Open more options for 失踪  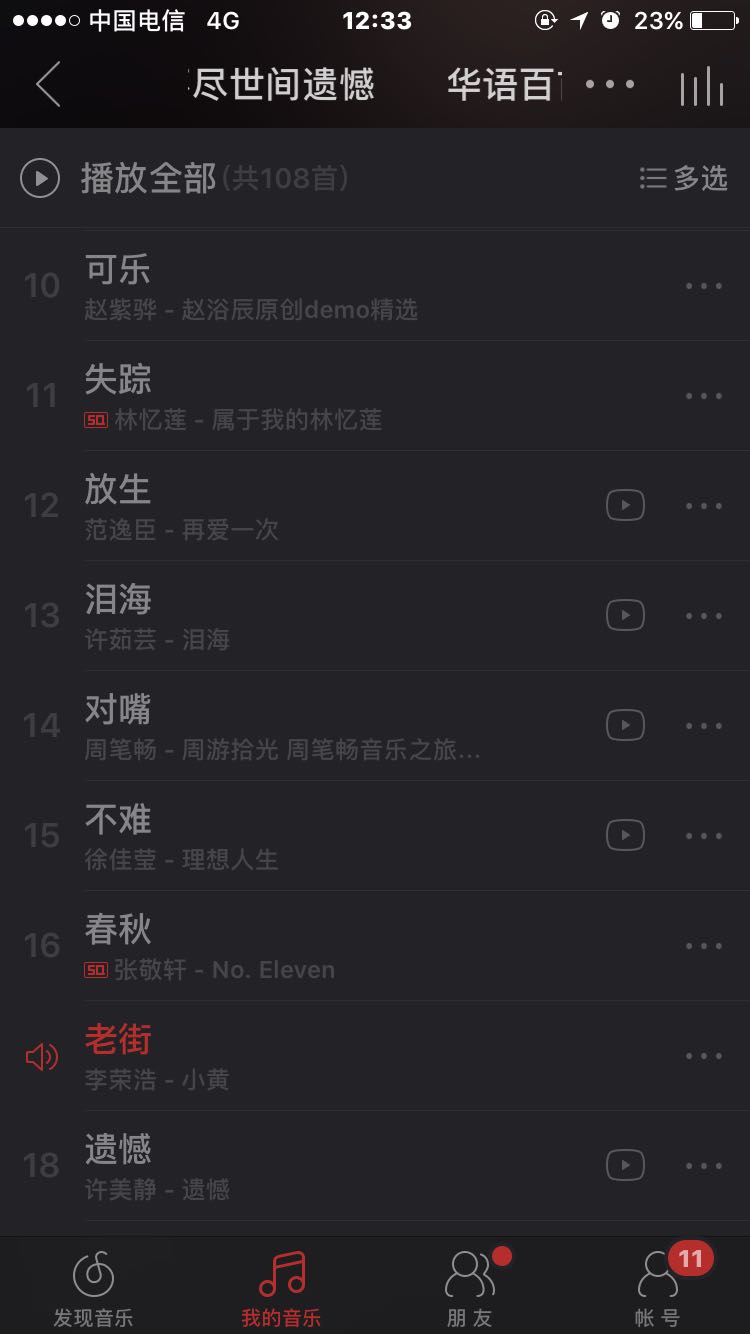[704, 396]
